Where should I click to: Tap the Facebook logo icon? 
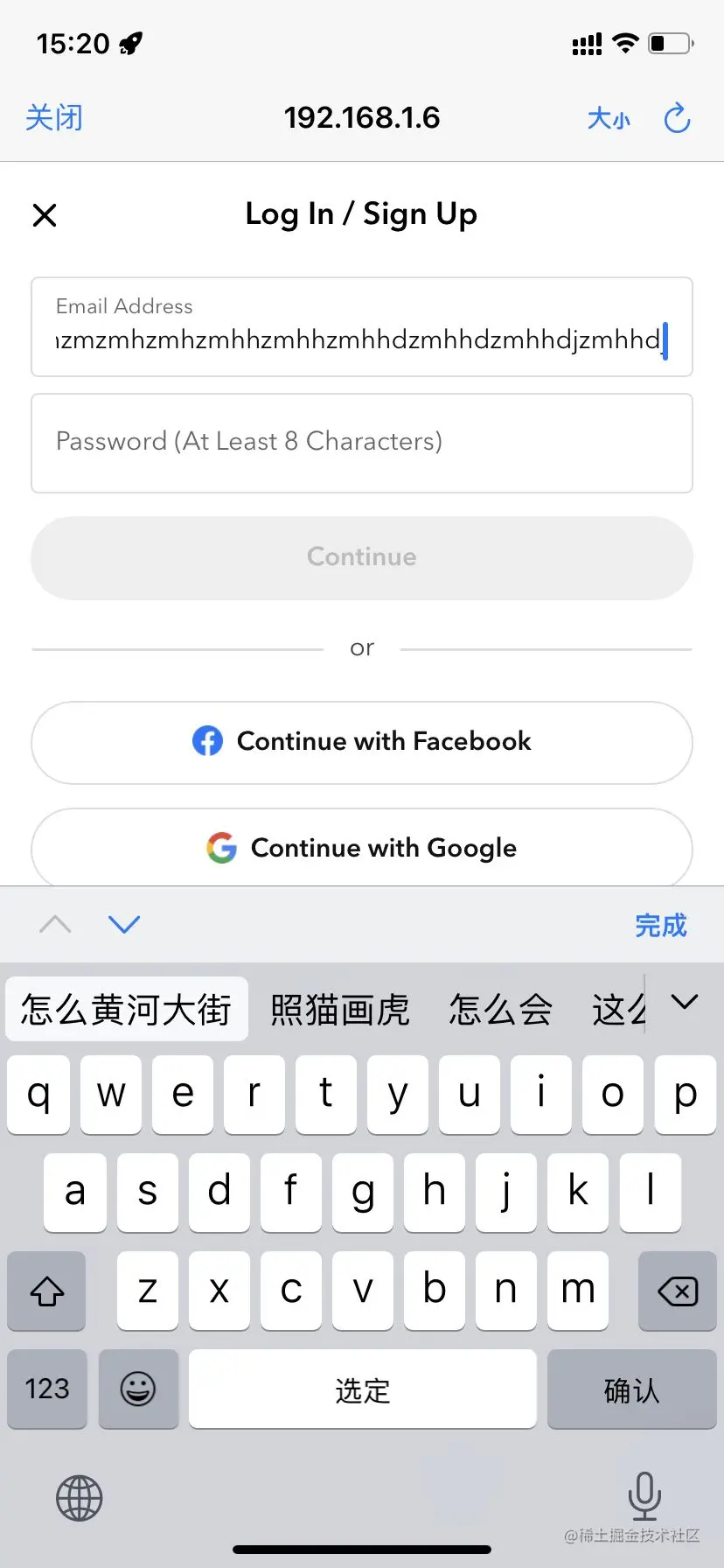208,740
